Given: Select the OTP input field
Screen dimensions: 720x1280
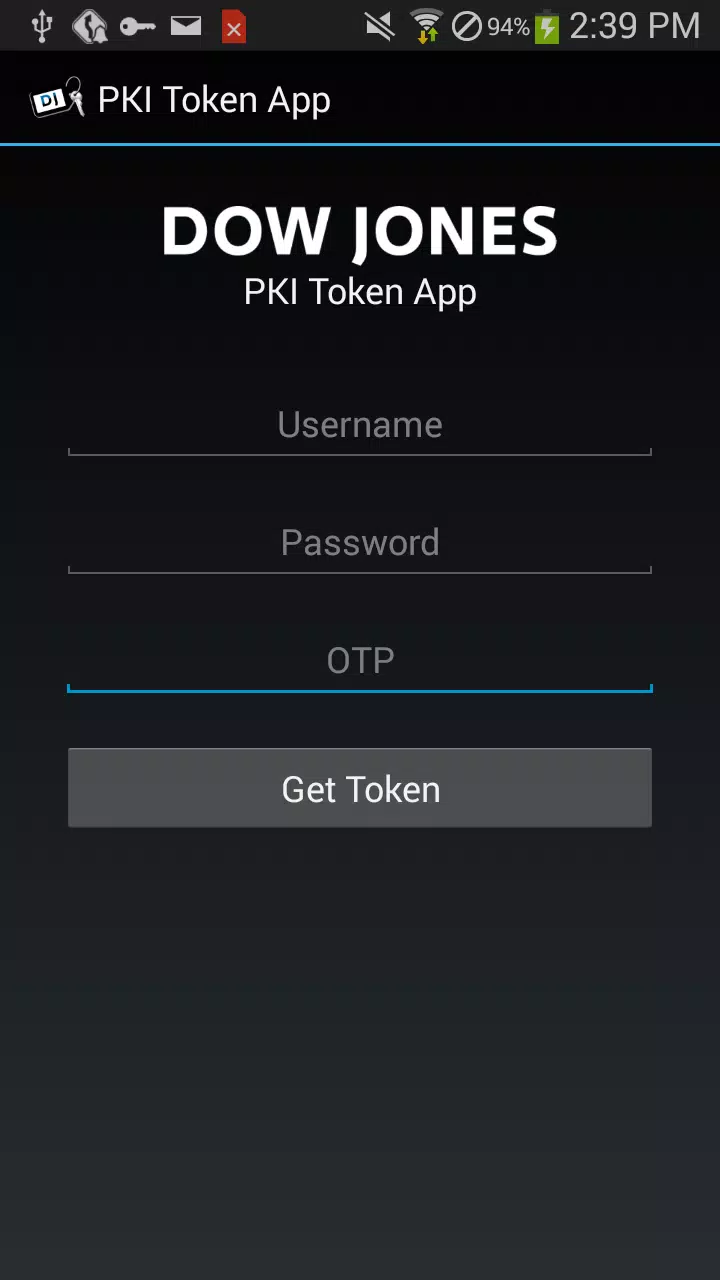Looking at the screenshot, I should [x=360, y=660].
